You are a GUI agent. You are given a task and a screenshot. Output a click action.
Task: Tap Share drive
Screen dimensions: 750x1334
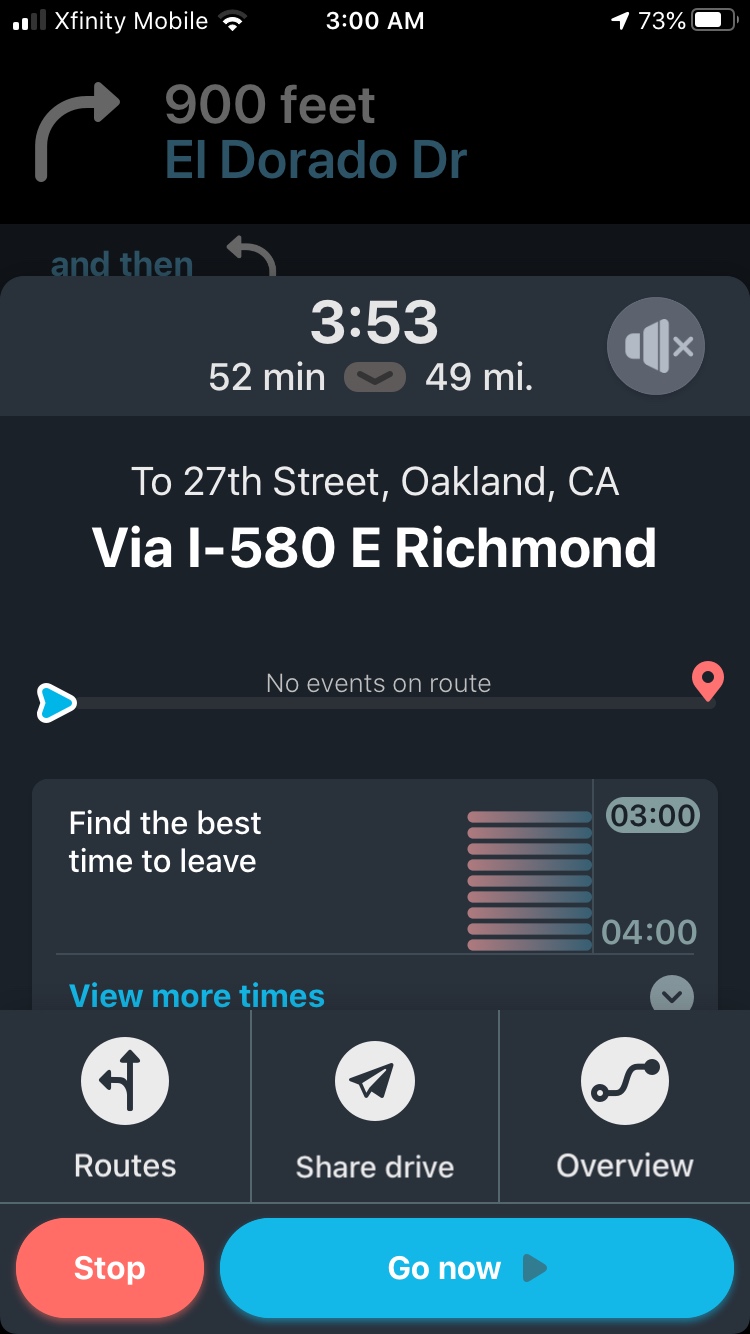point(375,1107)
